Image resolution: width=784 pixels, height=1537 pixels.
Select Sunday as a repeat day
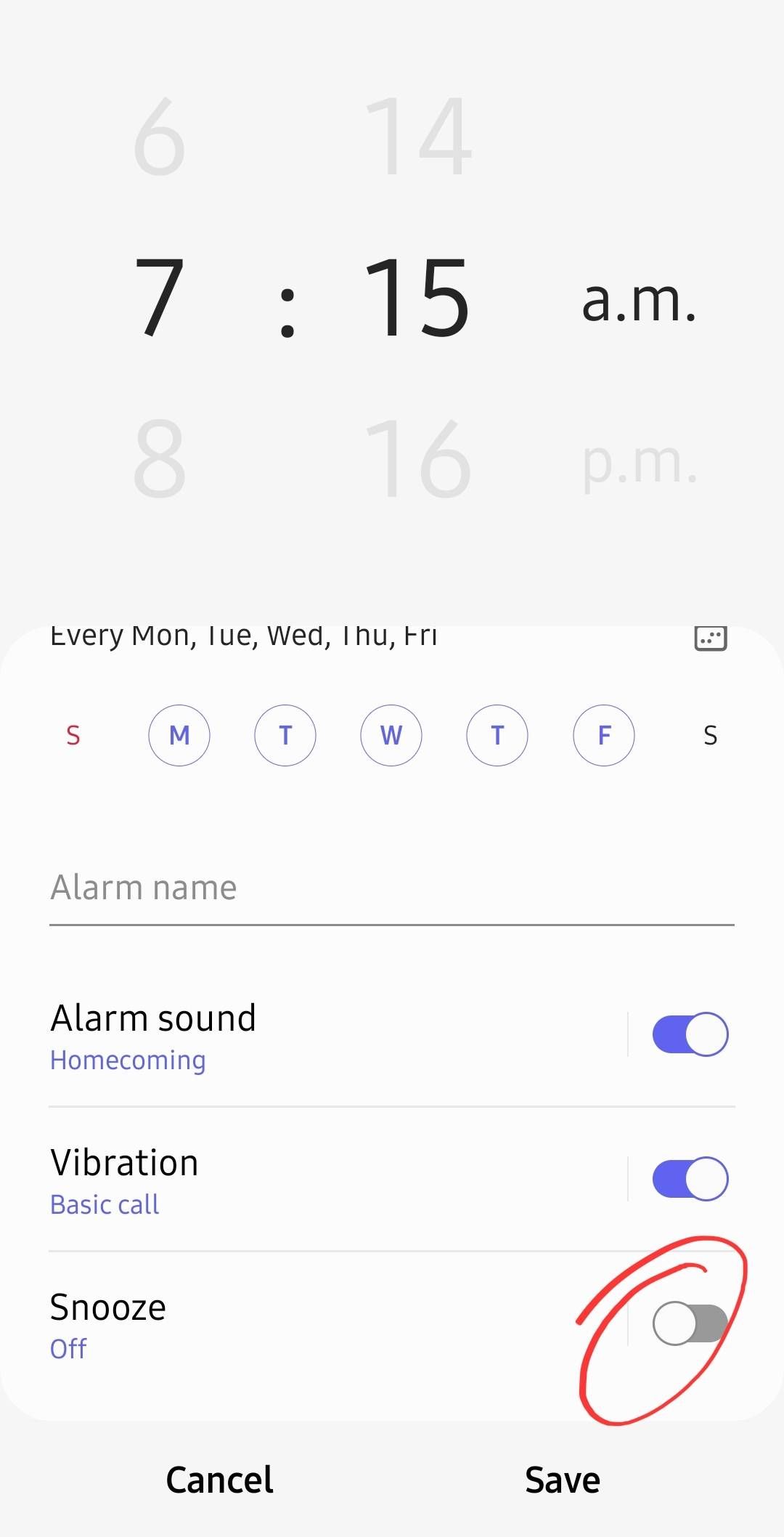(73, 735)
